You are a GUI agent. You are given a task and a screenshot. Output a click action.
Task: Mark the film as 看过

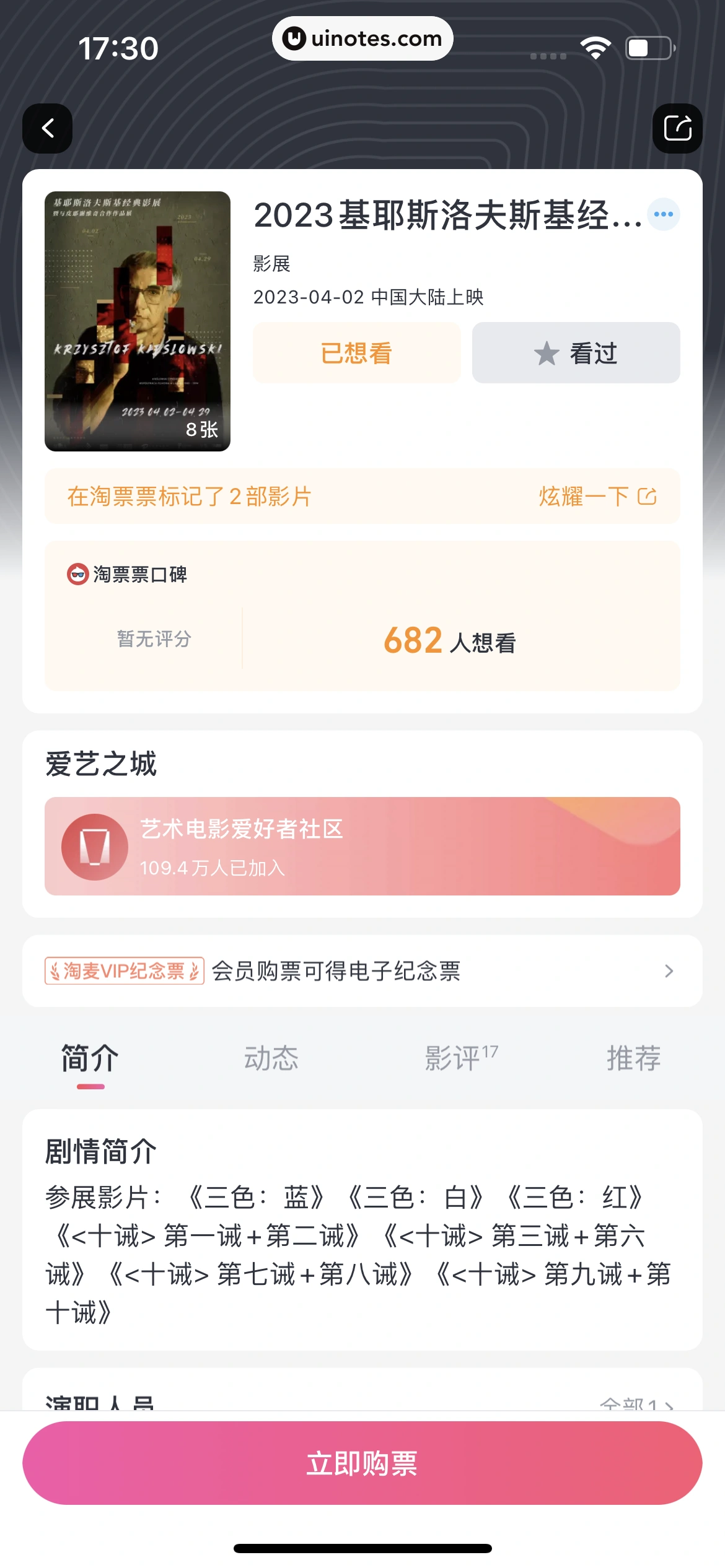coord(575,352)
